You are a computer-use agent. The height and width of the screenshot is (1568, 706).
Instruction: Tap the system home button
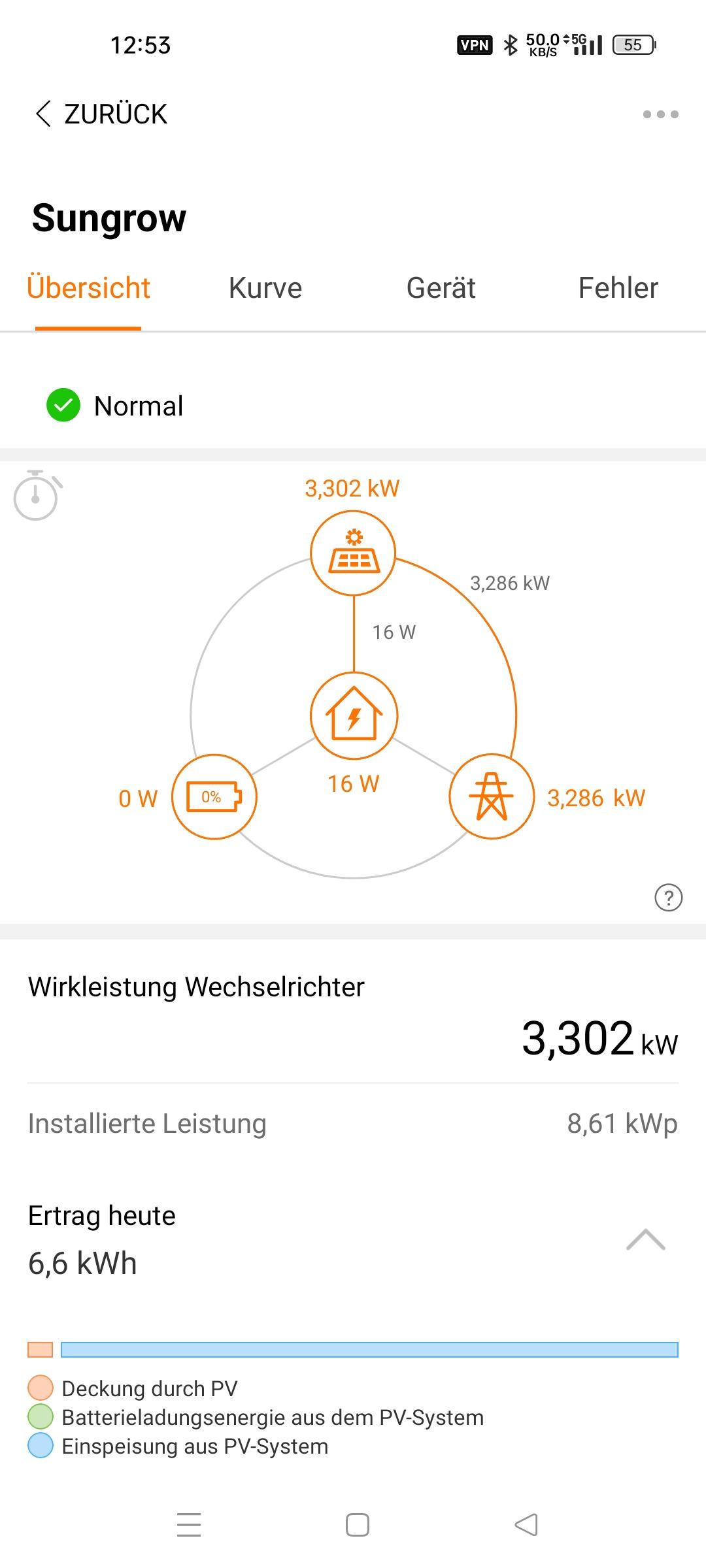358,1525
